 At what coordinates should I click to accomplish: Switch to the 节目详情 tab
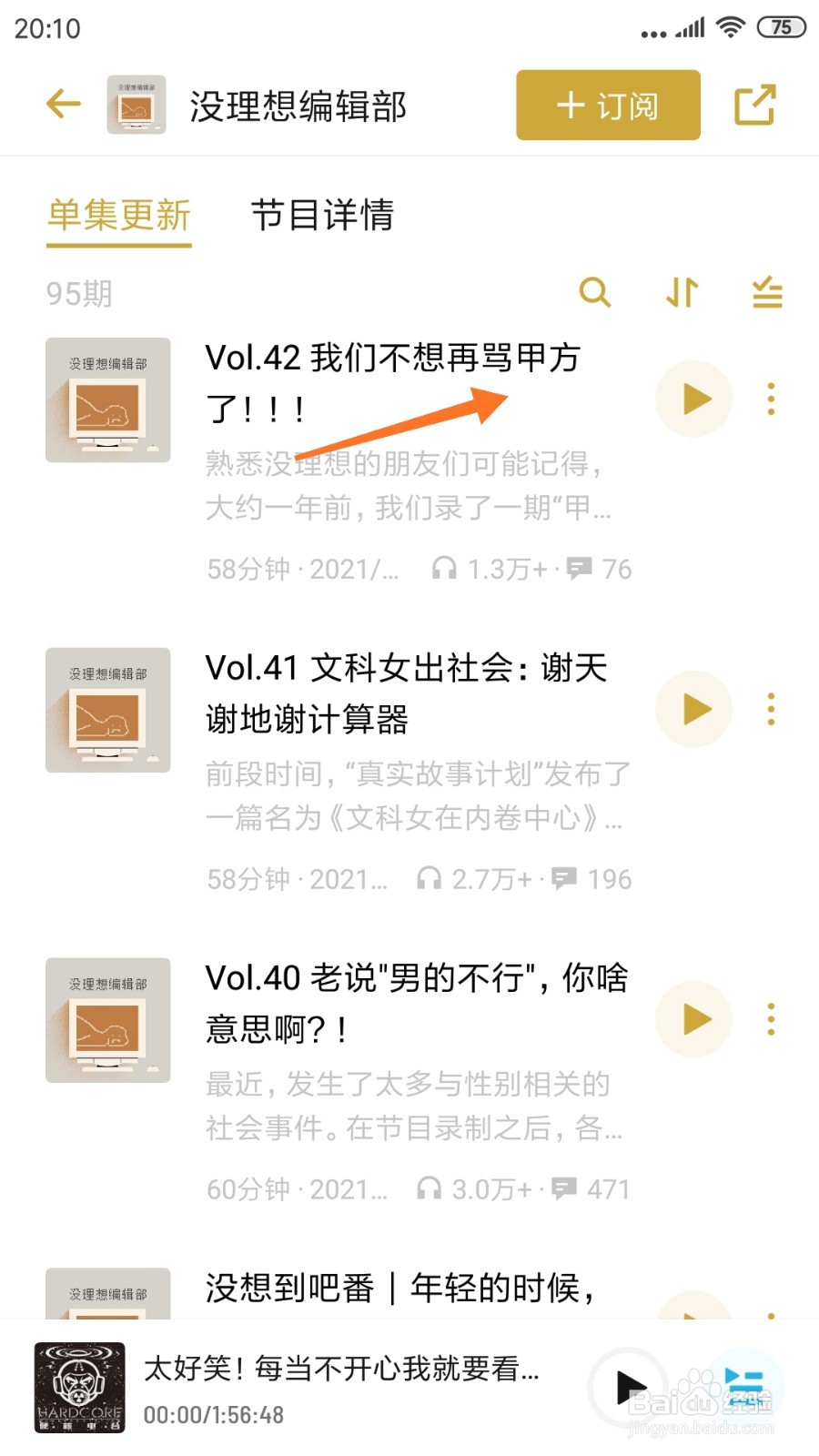pyautogui.click(x=322, y=216)
